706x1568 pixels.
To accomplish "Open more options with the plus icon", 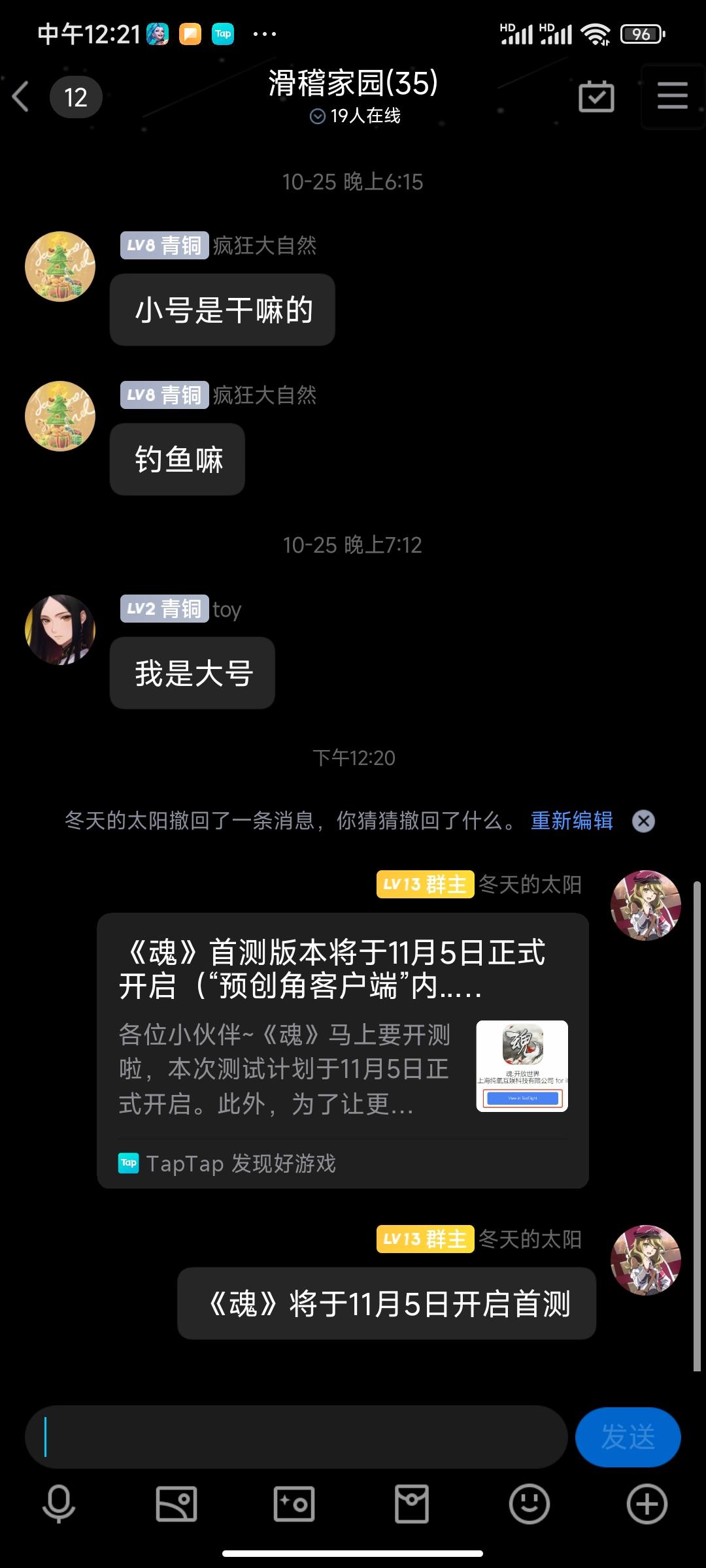I will 647,1504.
